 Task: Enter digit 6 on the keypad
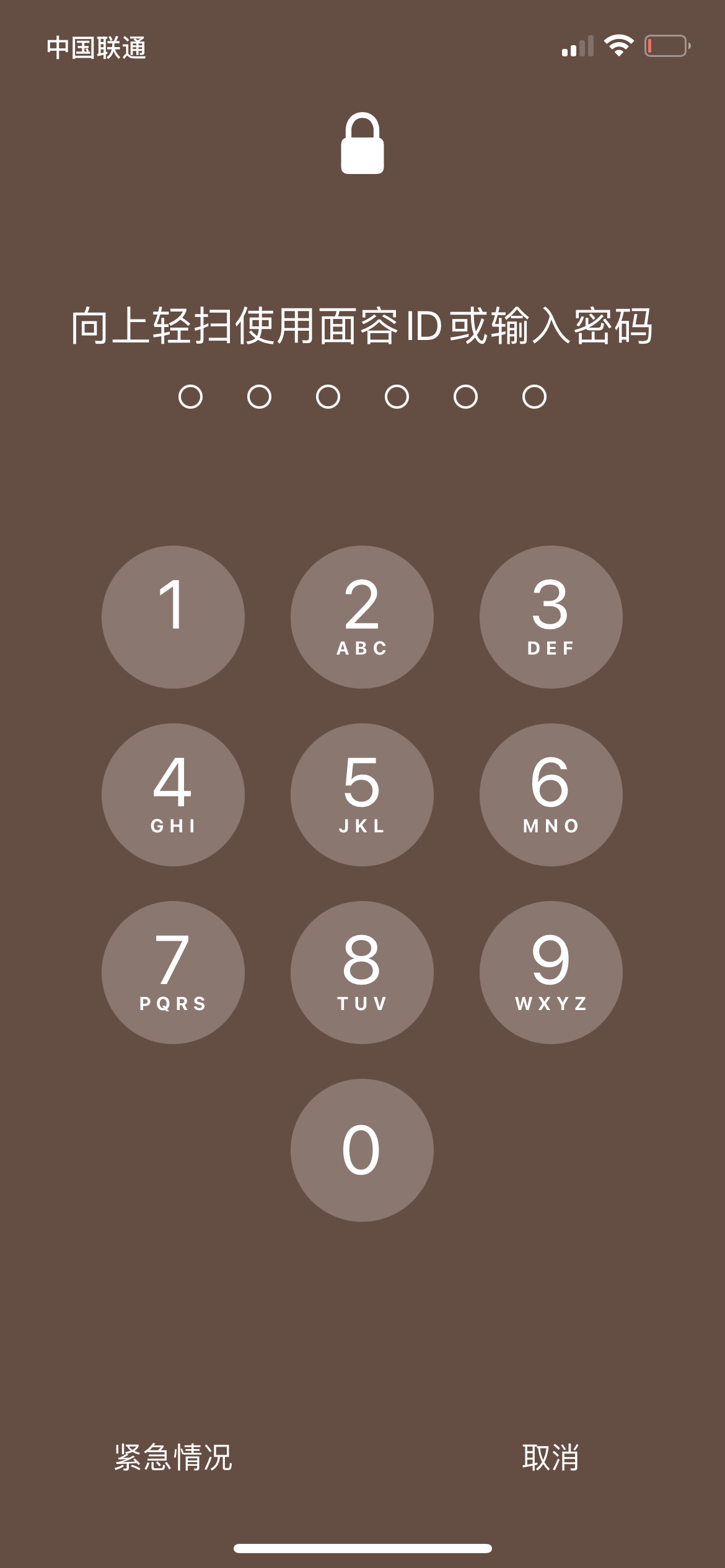point(551,795)
